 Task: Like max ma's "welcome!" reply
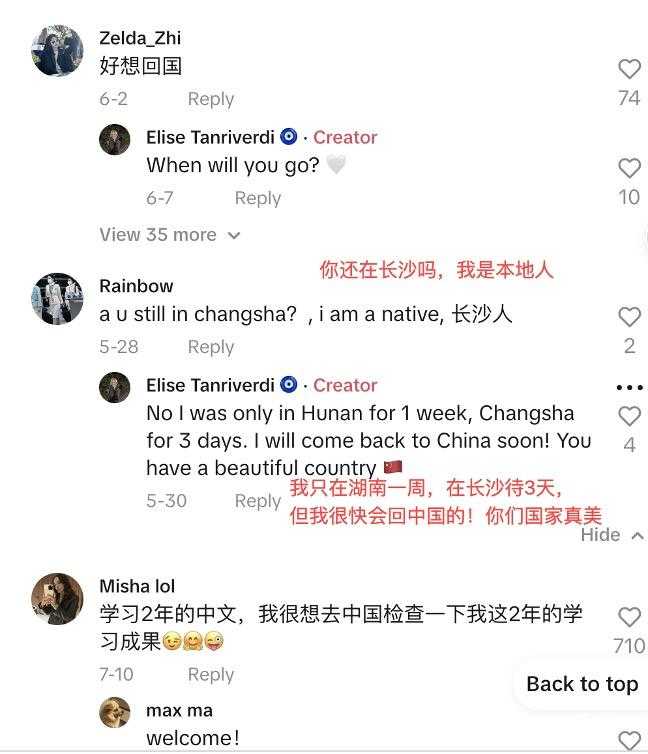(x=629, y=741)
